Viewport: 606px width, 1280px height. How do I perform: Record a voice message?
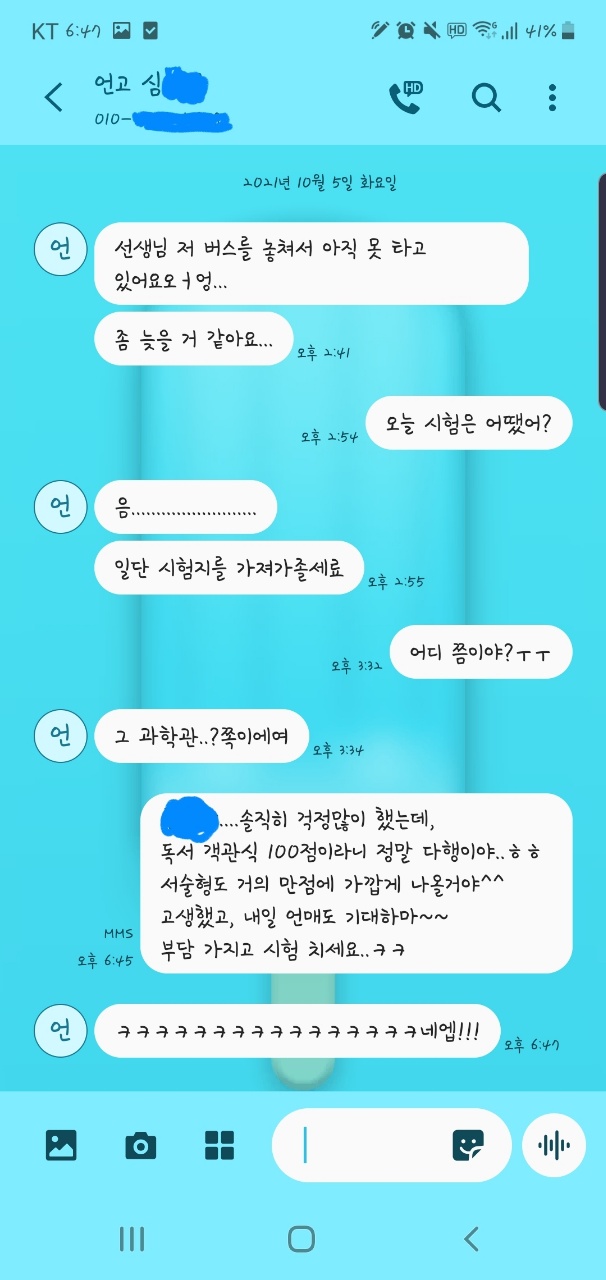pyautogui.click(x=554, y=1145)
